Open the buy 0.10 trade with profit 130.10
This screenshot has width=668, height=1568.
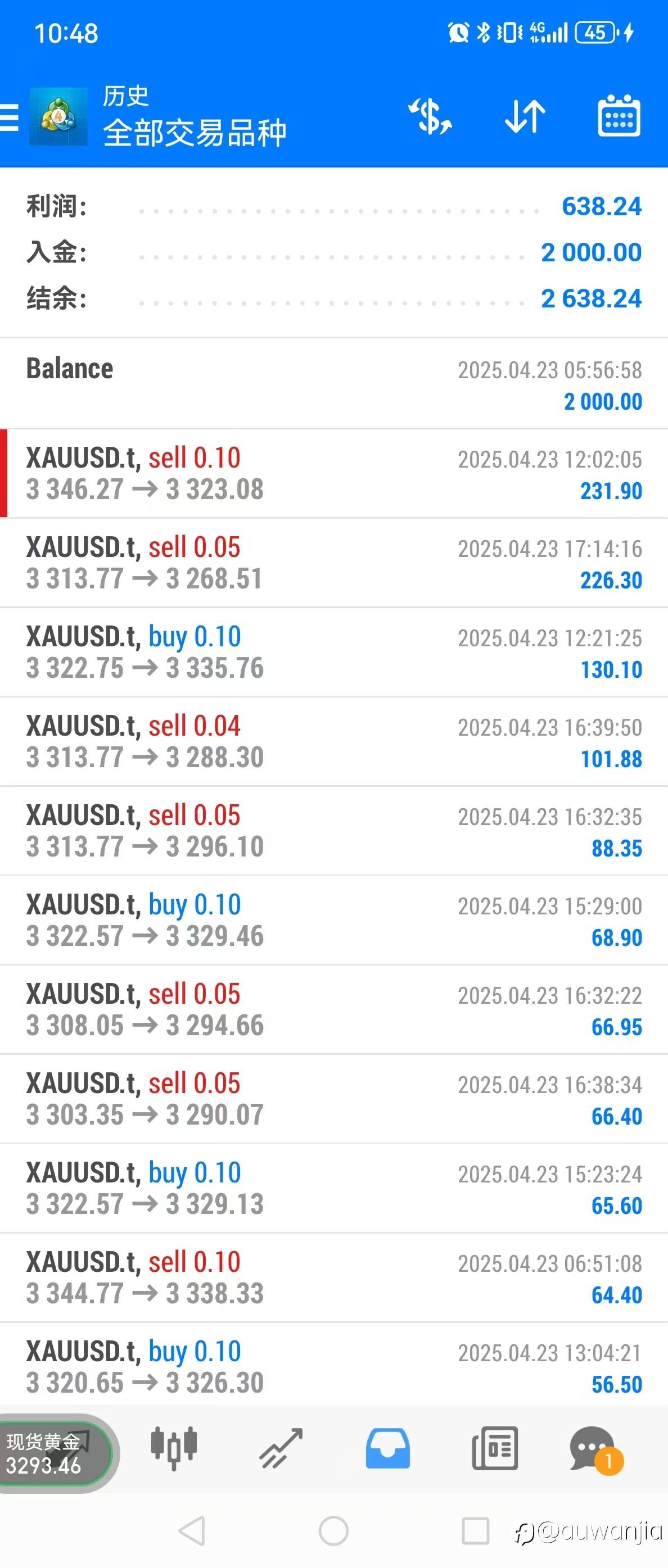pos(333,652)
